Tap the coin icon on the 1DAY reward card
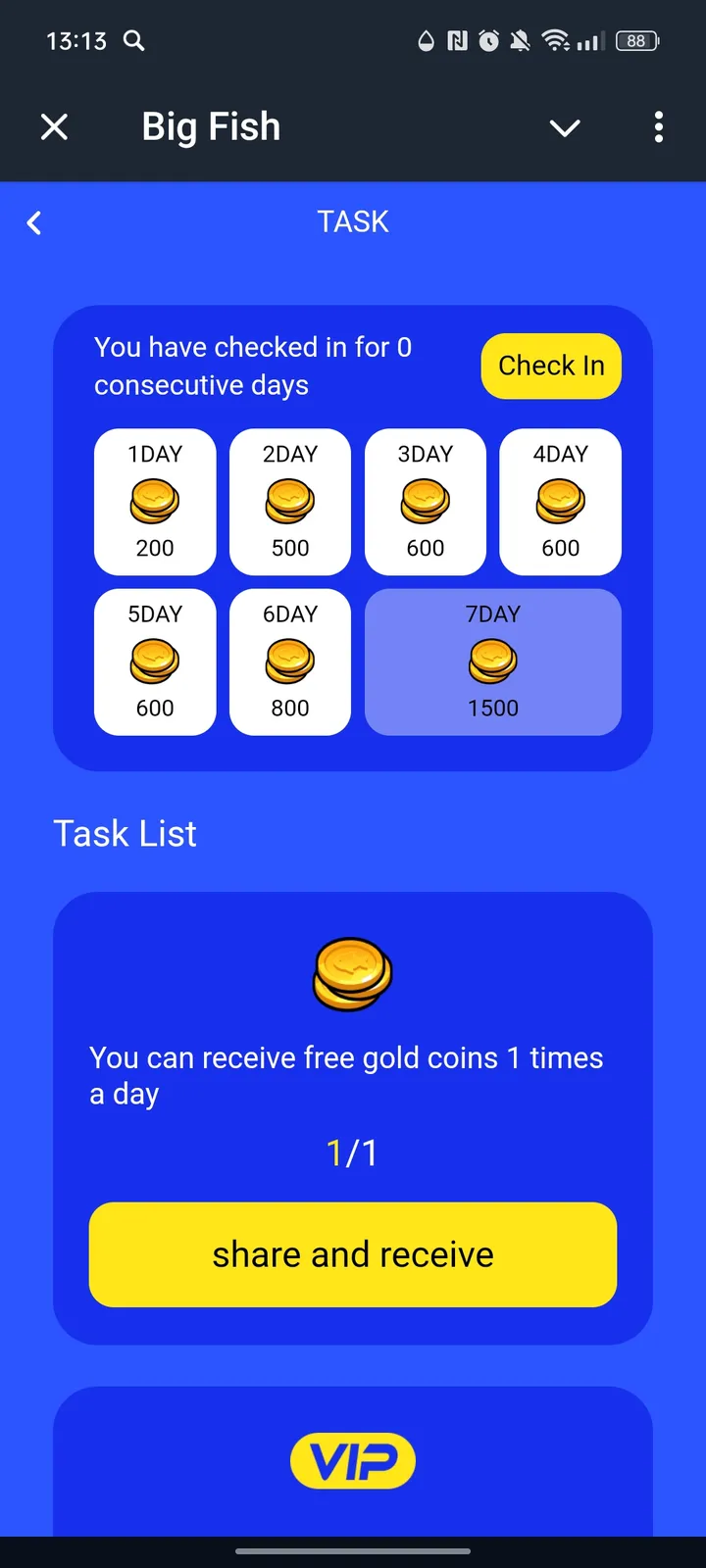This screenshot has height=1568, width=706. 154,500
